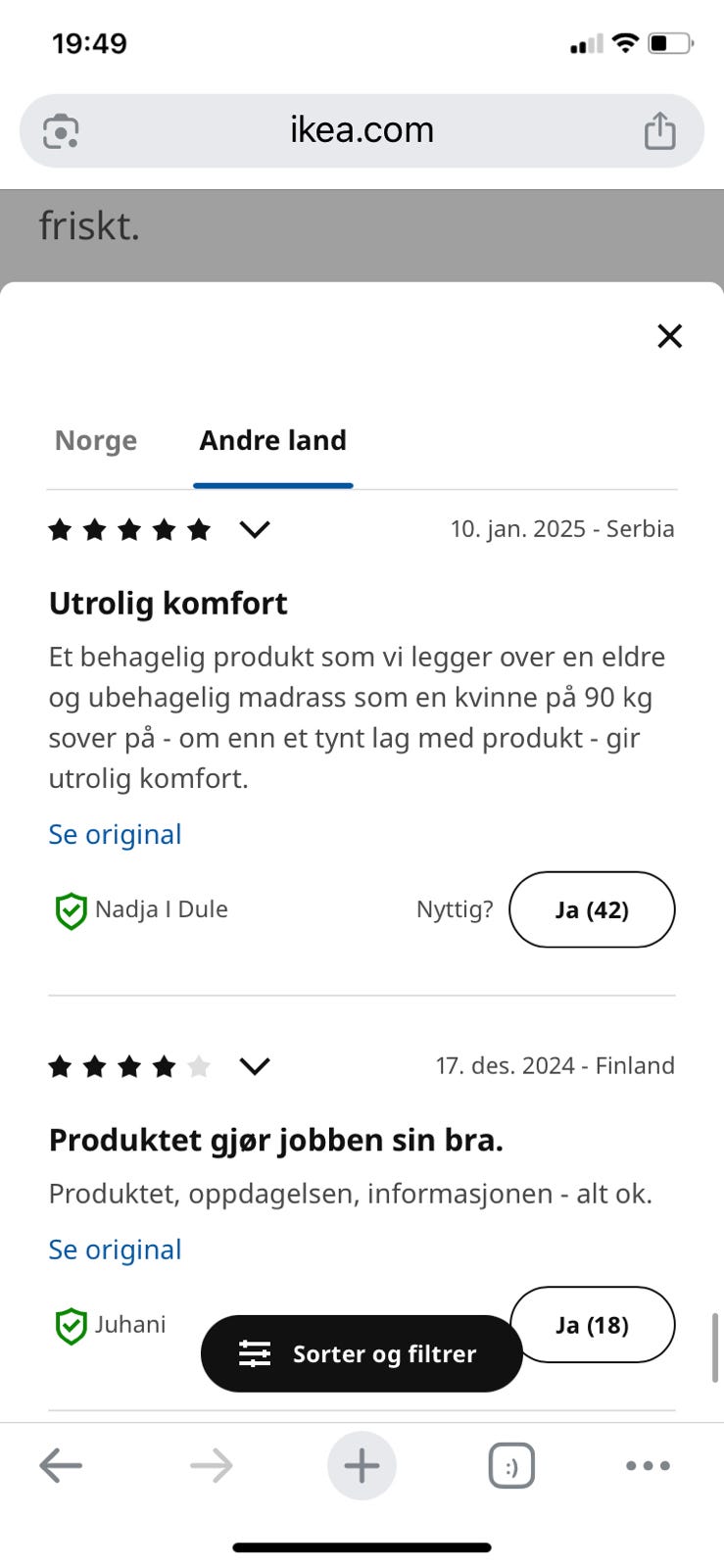Open Sorter og filtrer options
Screen dimensions: 724x1568
(x=362, y=1353)
